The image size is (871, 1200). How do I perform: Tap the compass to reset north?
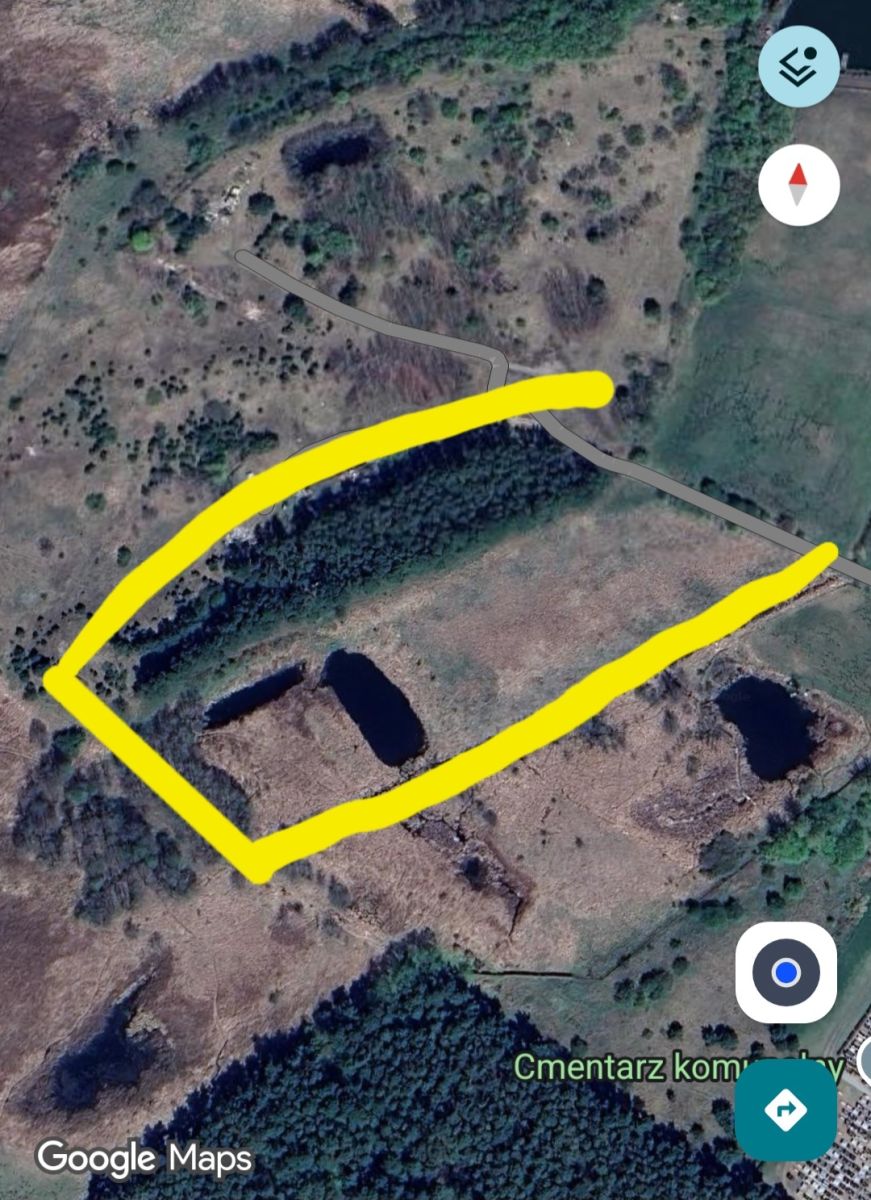pos(798,185)
